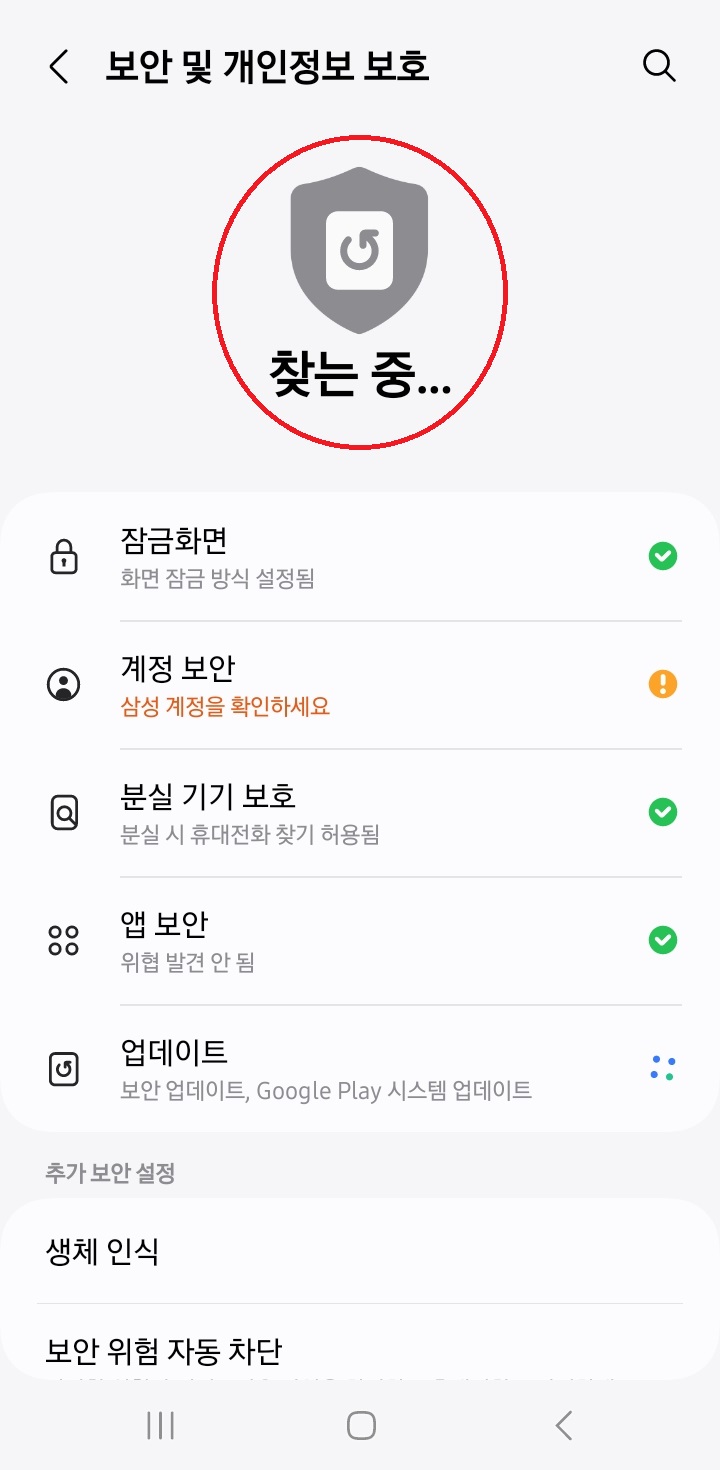Image resolution: width=720 pixels, height=1470 pixels.
Task: Open 잠금화면 settings
Action: click(360, 557)
